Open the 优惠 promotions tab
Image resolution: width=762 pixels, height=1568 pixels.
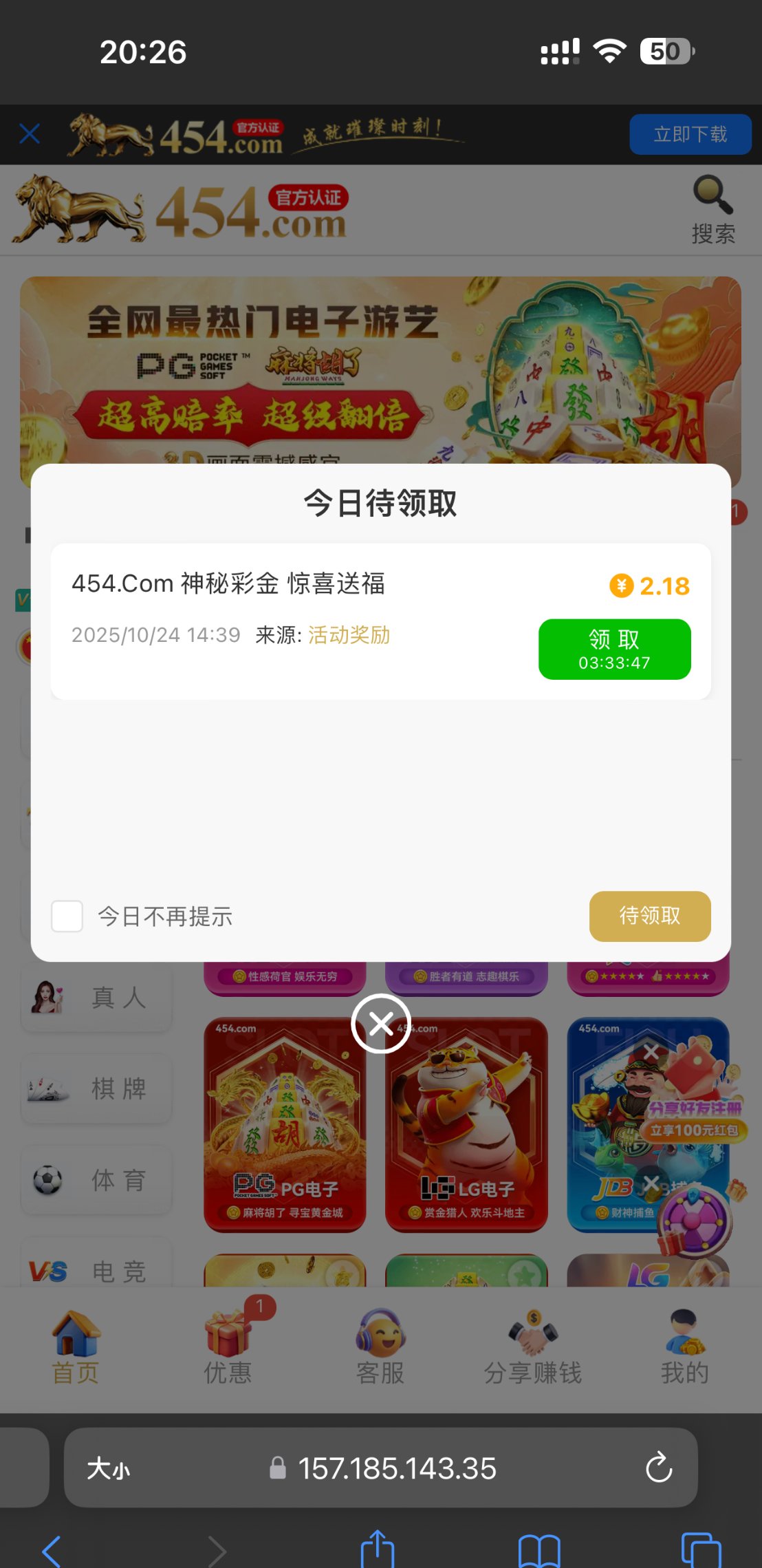click(228, 1349)
